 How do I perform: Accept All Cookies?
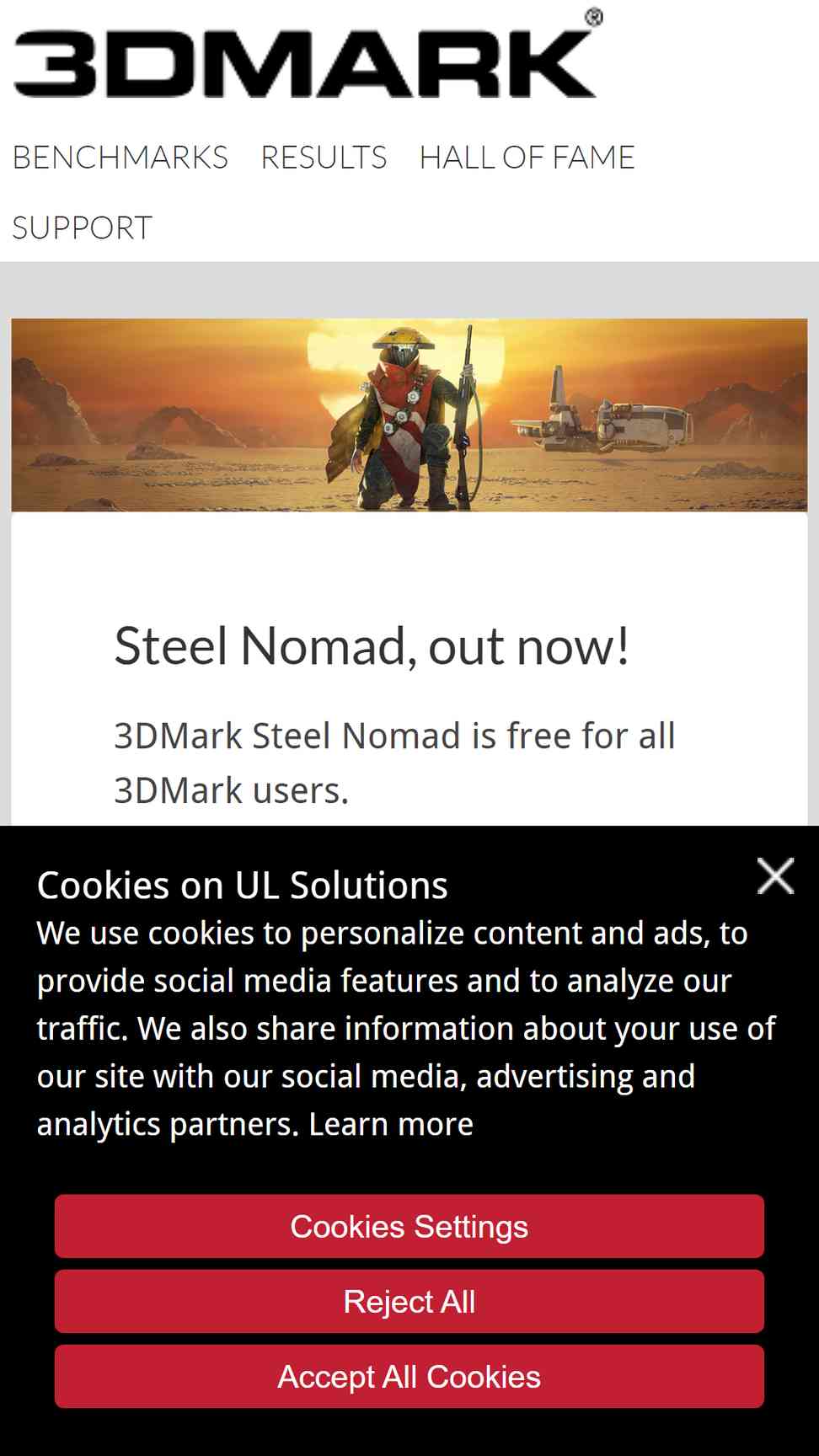409,1376
